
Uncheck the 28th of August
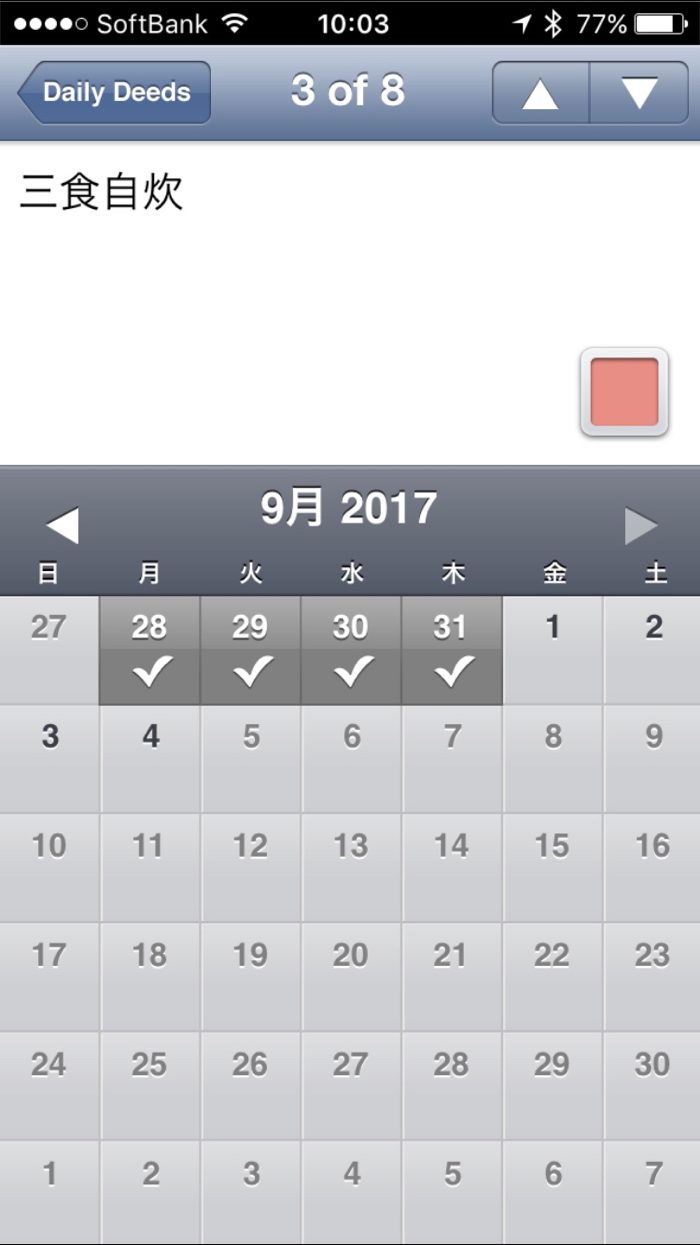point(150,650)
